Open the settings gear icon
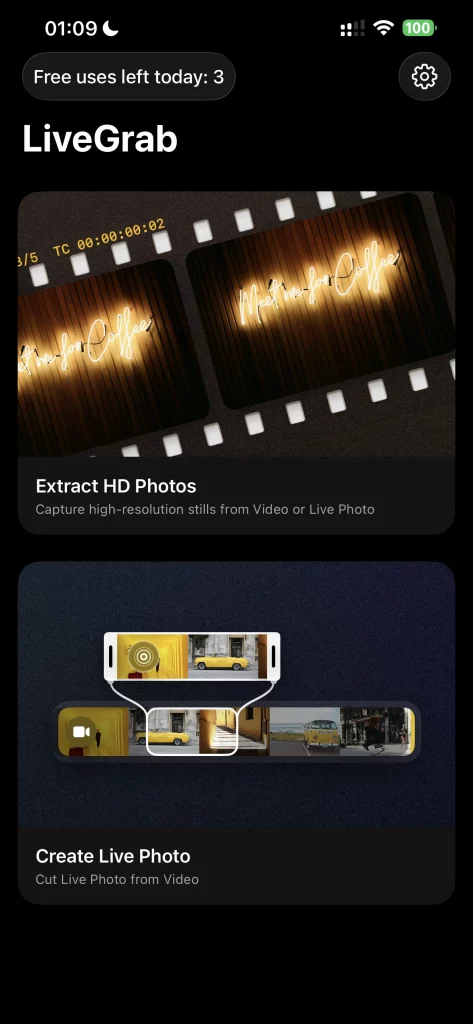The image size is (473, 1024). (425, 76)
